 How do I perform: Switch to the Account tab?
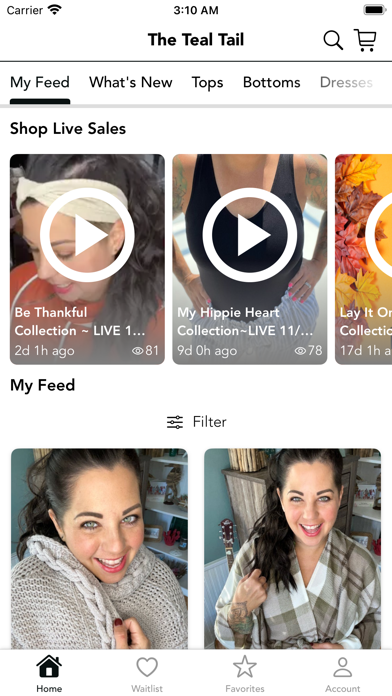343,675
